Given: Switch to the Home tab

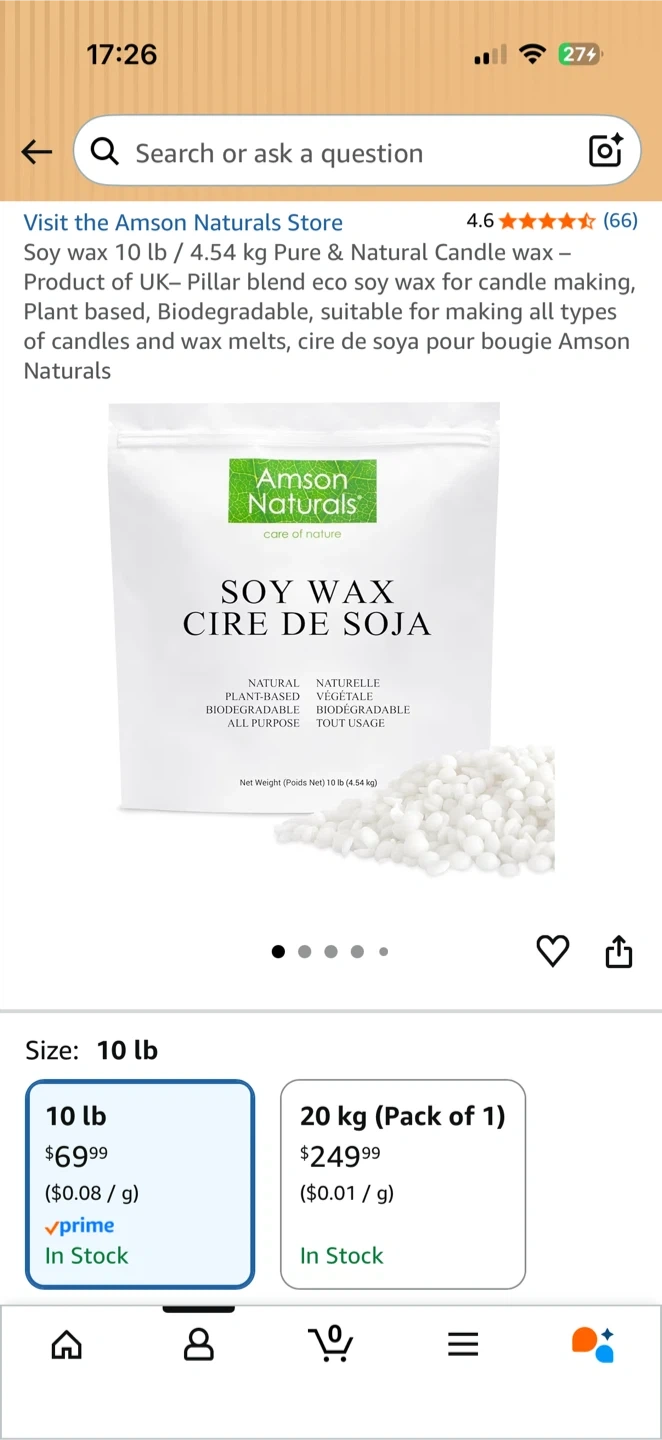Looking at the screenshot, I should (67, 1344).
